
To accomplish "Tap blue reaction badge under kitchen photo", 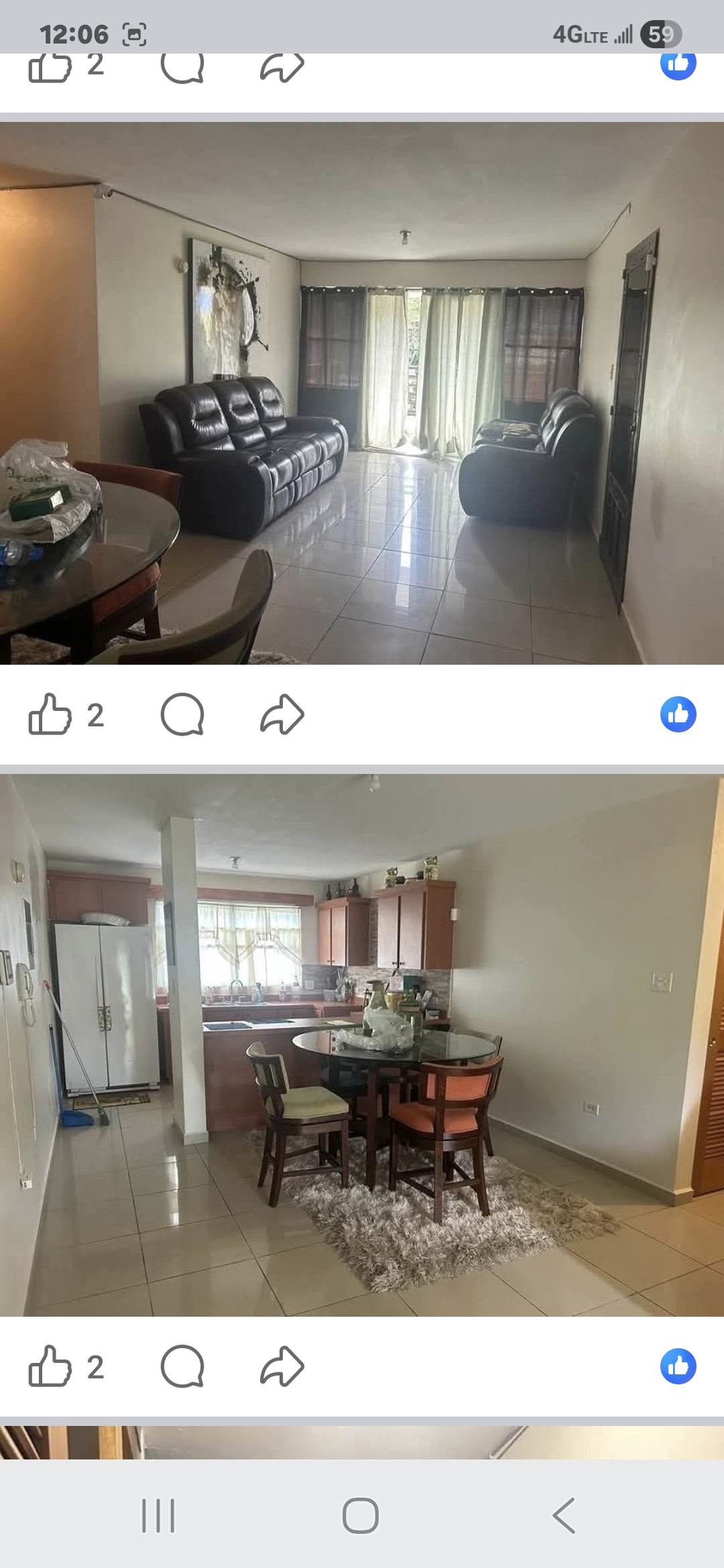I will 678,1366.
